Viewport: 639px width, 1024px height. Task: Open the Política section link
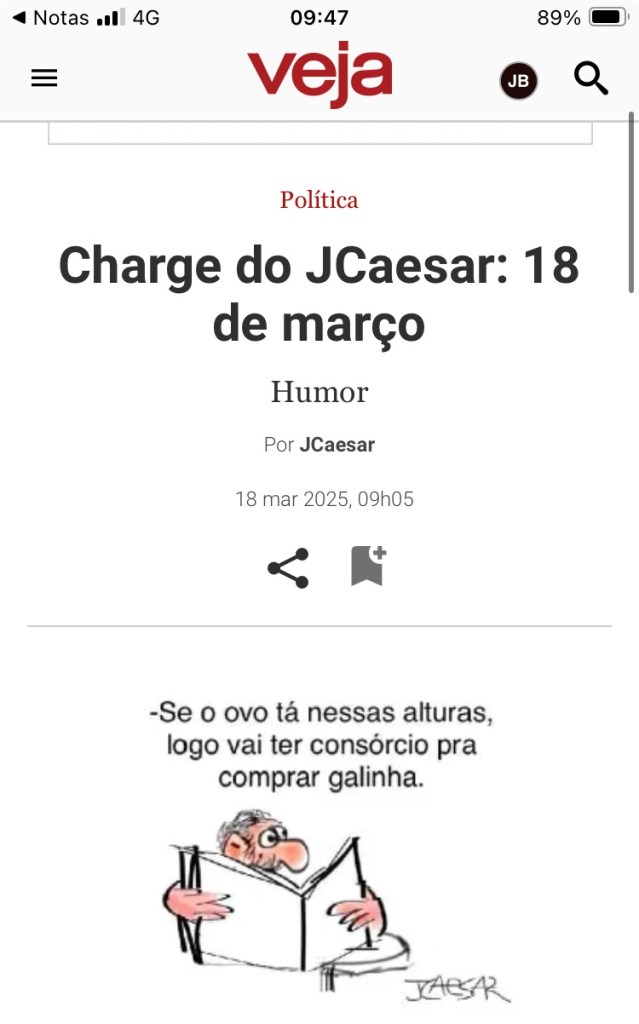coord(319,200)
